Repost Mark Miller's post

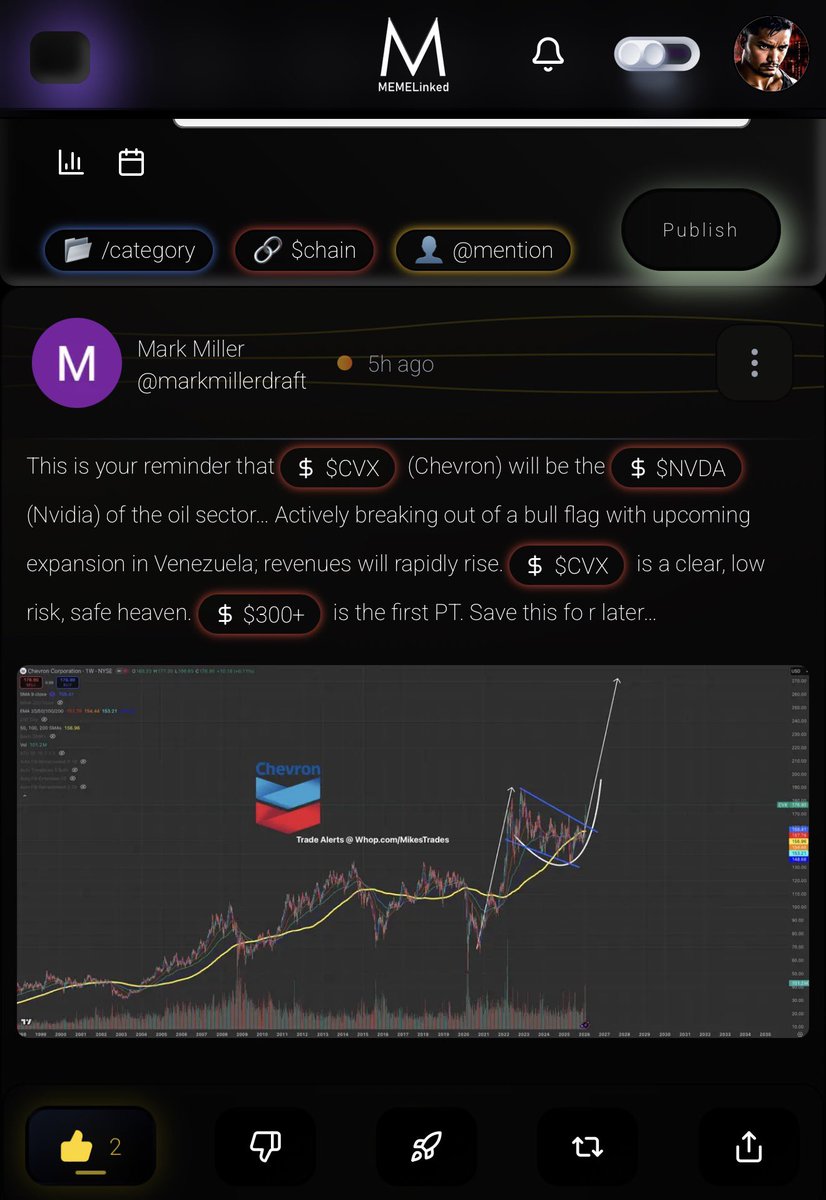coord(587,1147)
